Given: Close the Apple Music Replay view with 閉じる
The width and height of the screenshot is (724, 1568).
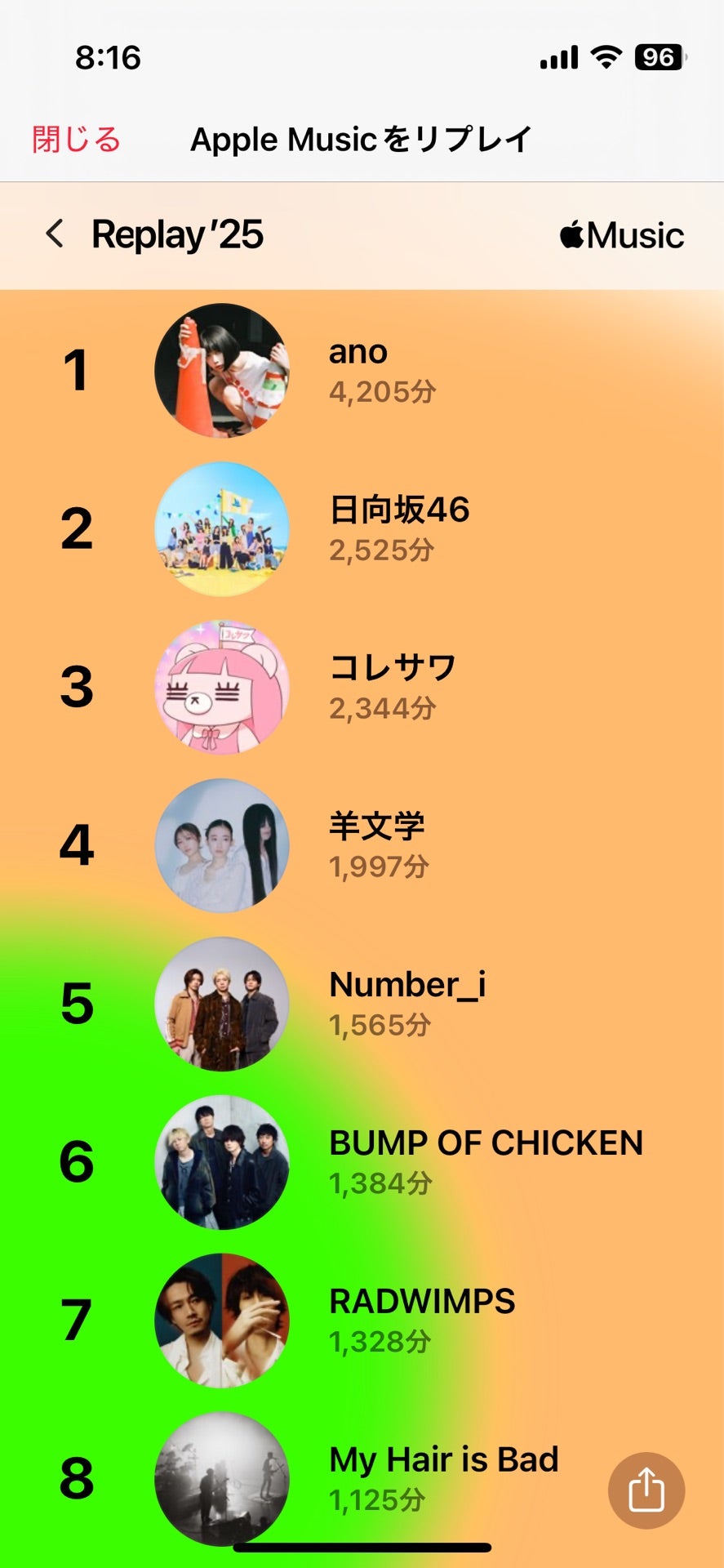Looking at the screenshot, I should pyautogui.click(x=76, y=140).
